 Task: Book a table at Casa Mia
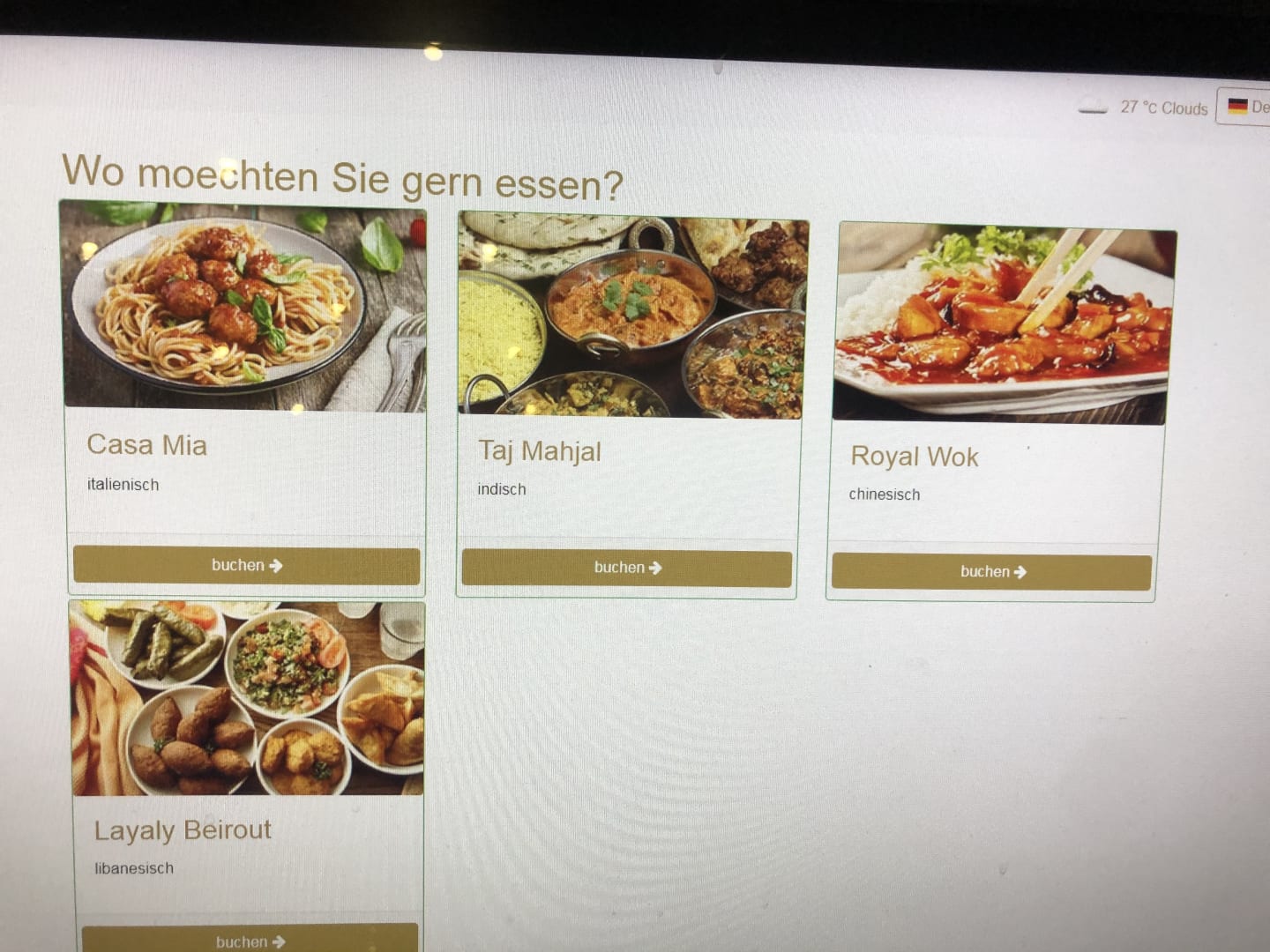[246, 565]
